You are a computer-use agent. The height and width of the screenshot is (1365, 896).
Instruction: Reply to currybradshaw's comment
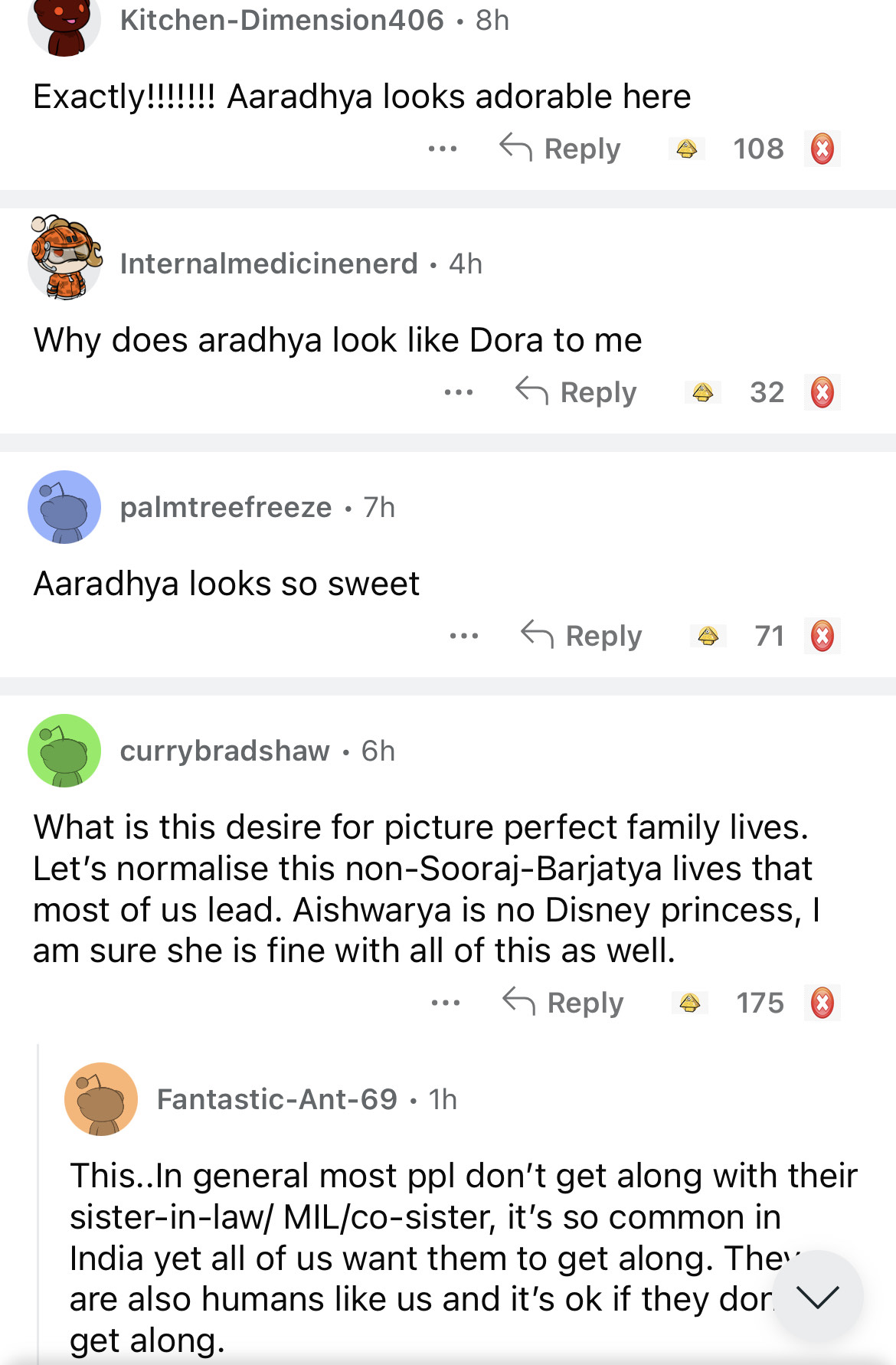coord(564,1003)
